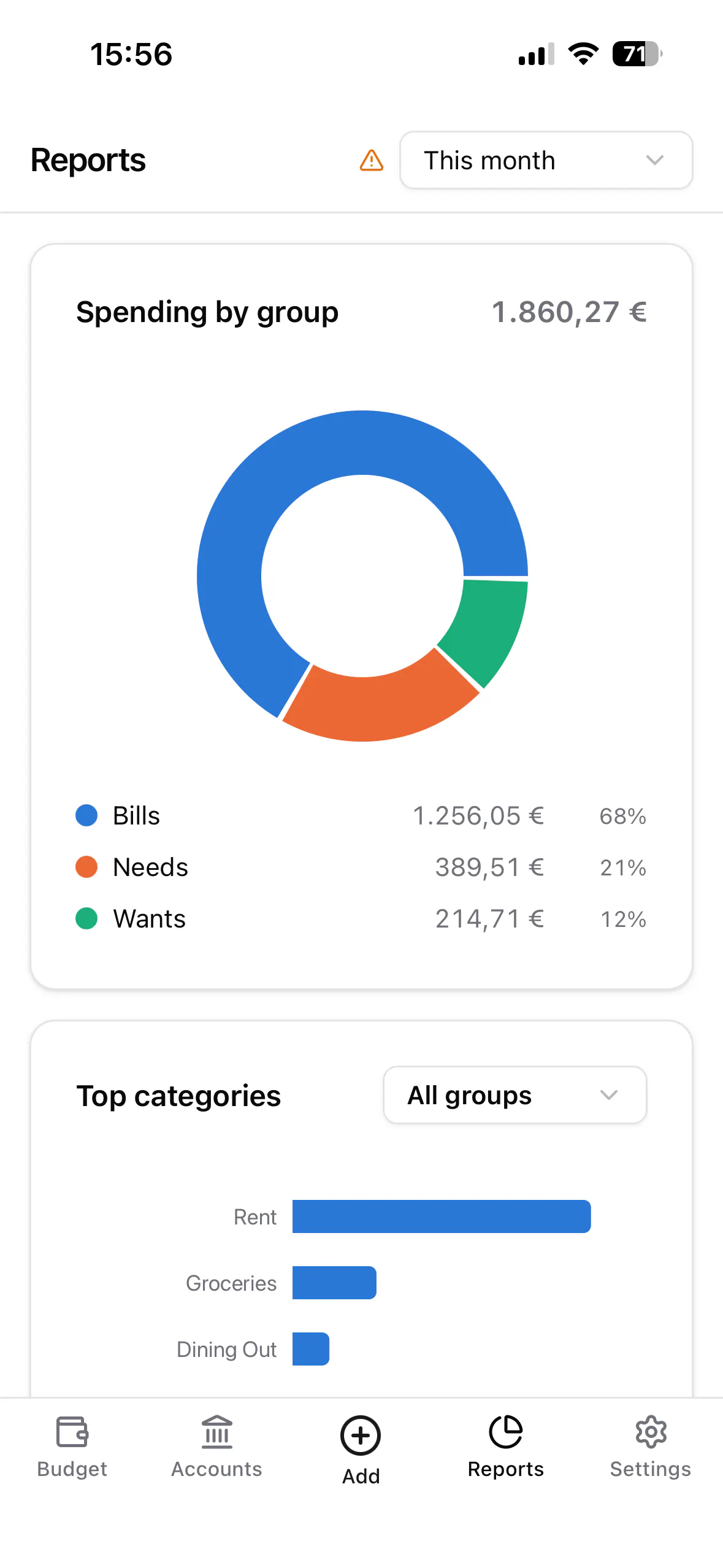Add a new transaction
This screenshot has width=723, height=1568.
pos(361,1450)
